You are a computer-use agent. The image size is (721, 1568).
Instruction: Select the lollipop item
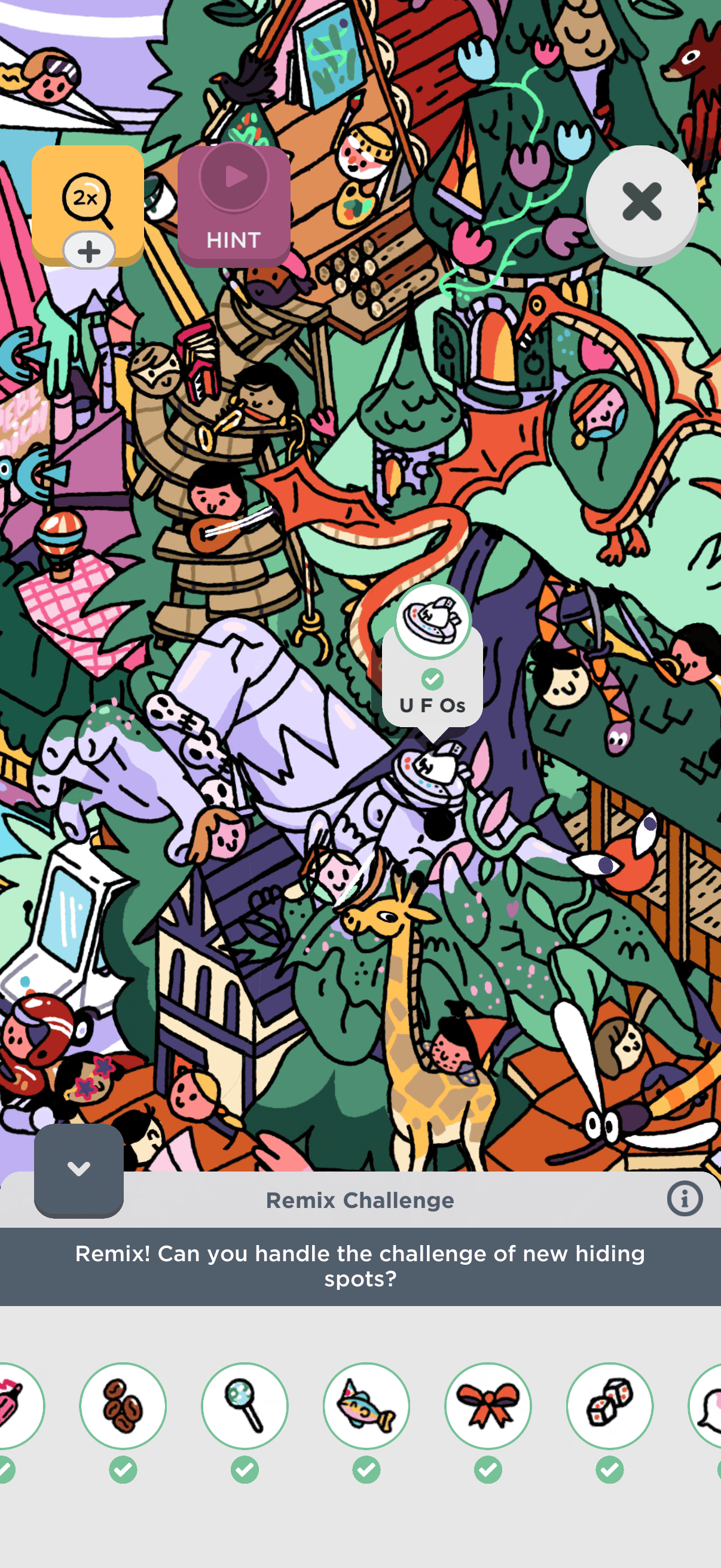pyautogui.click(x=245, y=1405)
